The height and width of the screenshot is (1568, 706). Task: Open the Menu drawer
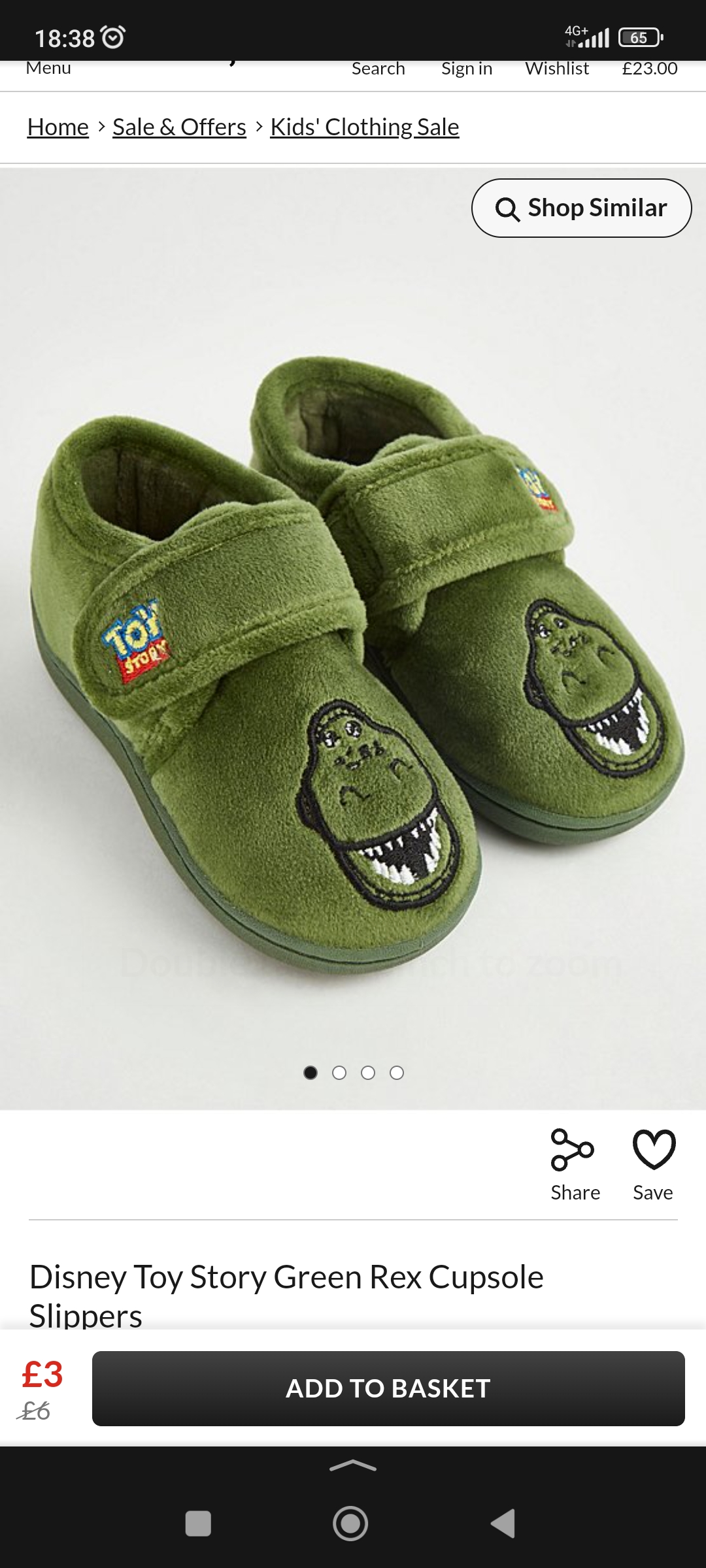pos(48,69)
